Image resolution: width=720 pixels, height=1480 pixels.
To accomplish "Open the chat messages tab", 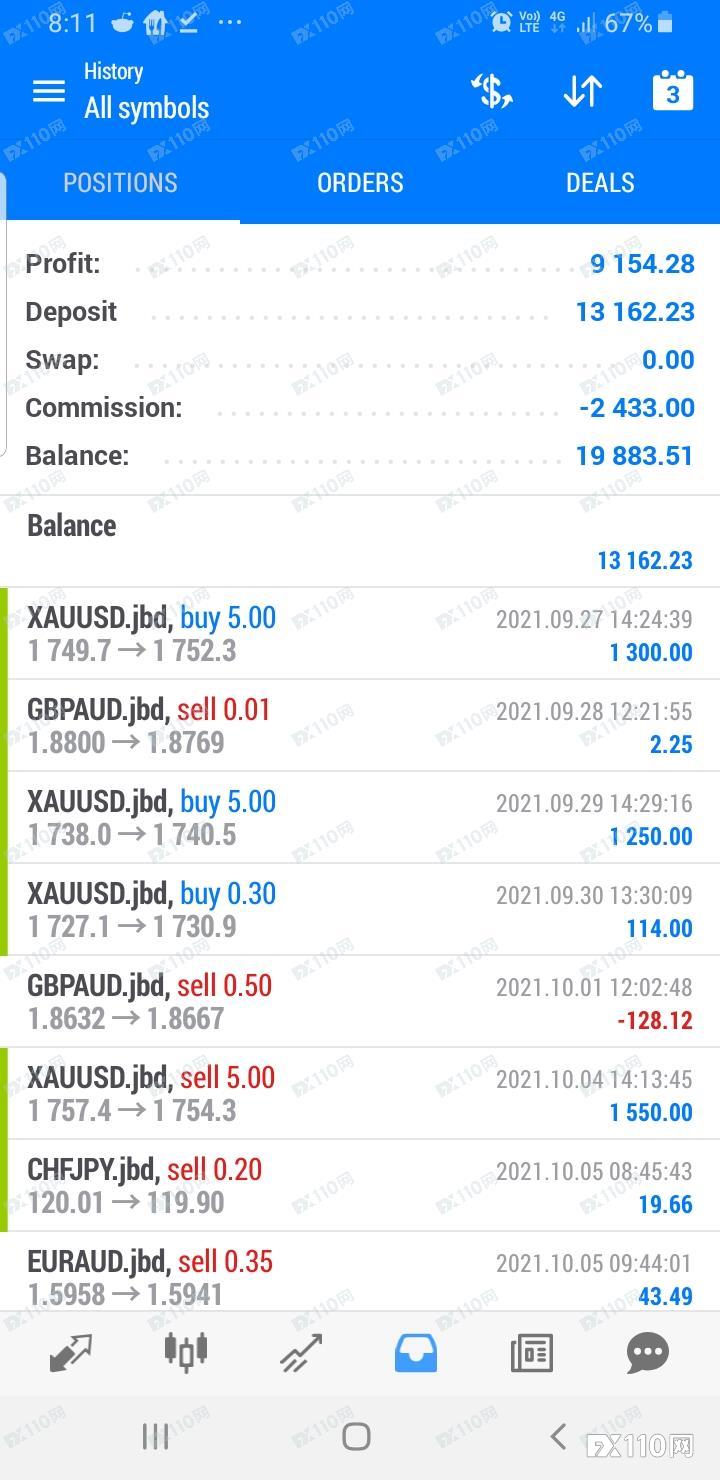I will point(647,1353).
